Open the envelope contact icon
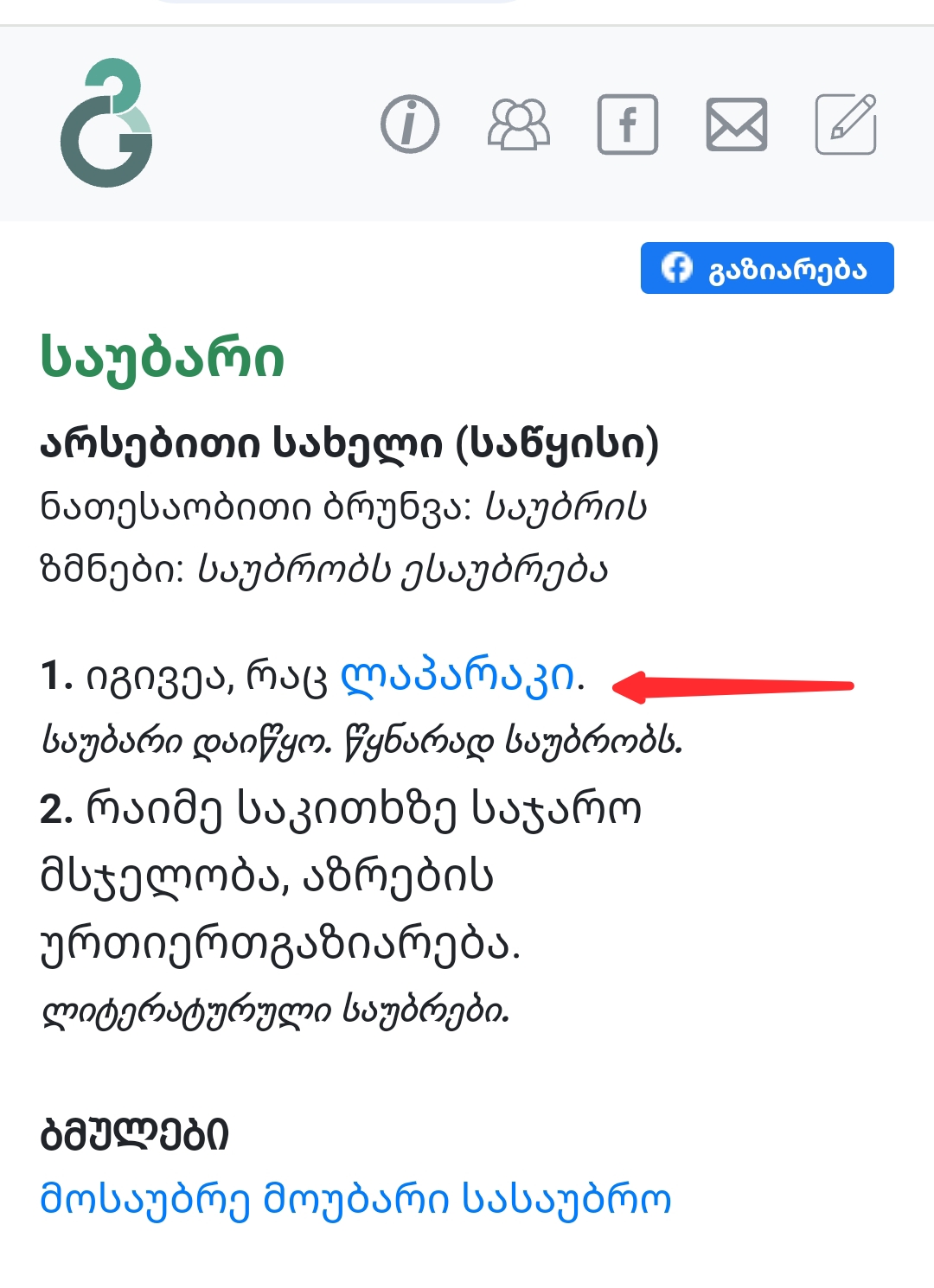Viewport: 934px width, 1288px height. coord(737,124)
